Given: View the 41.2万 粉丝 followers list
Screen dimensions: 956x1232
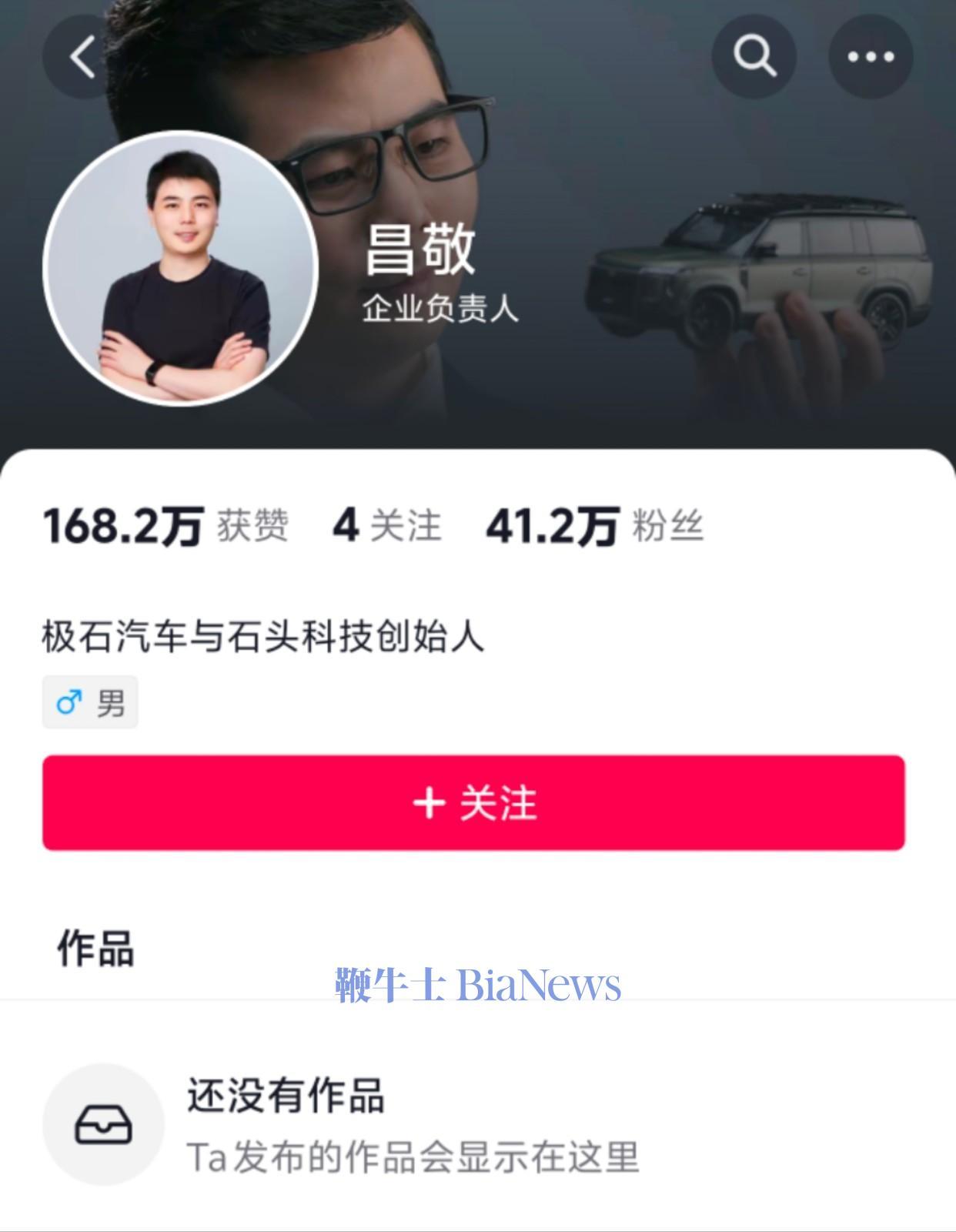Looking at the screenshot, I should tap(594, 527).
